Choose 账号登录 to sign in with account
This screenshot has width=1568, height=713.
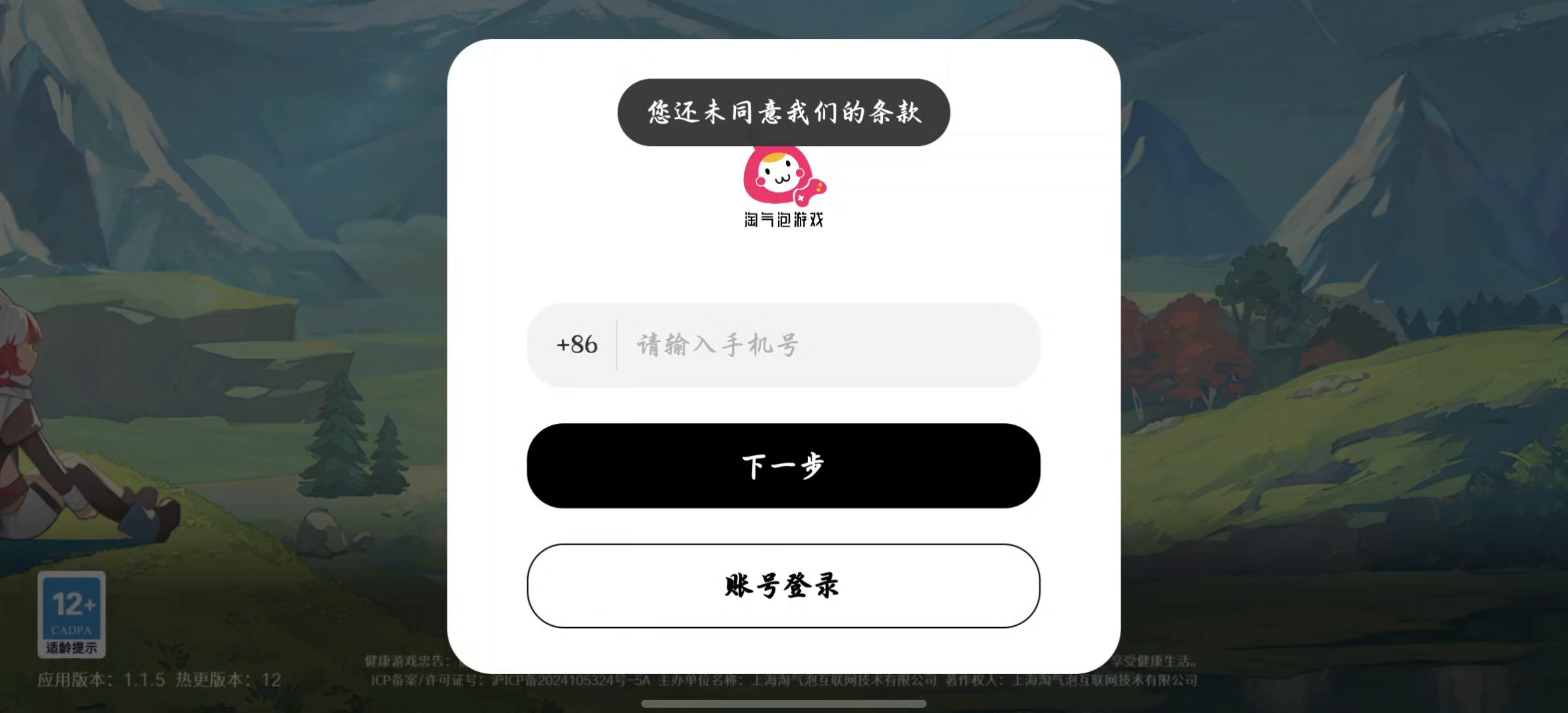(x=783, y=586)
